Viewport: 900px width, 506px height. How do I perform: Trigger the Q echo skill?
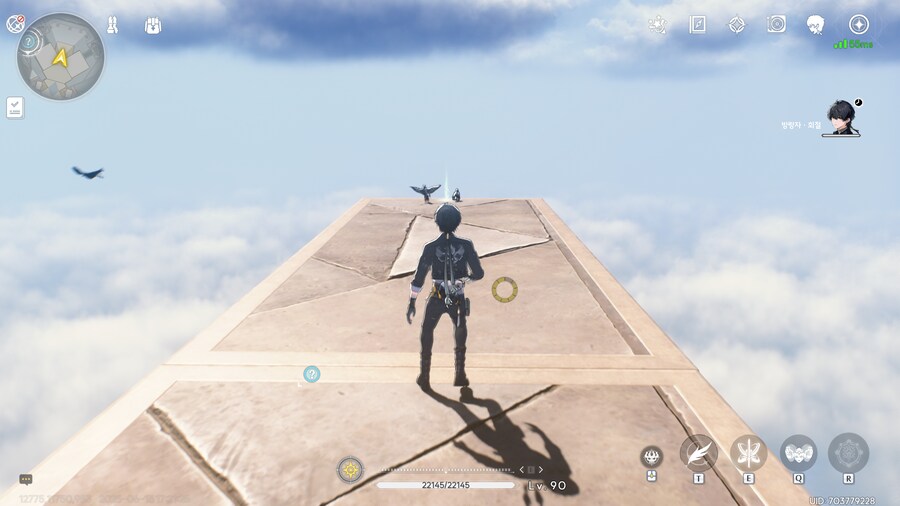pyautogui.click(x=798, y=453)
